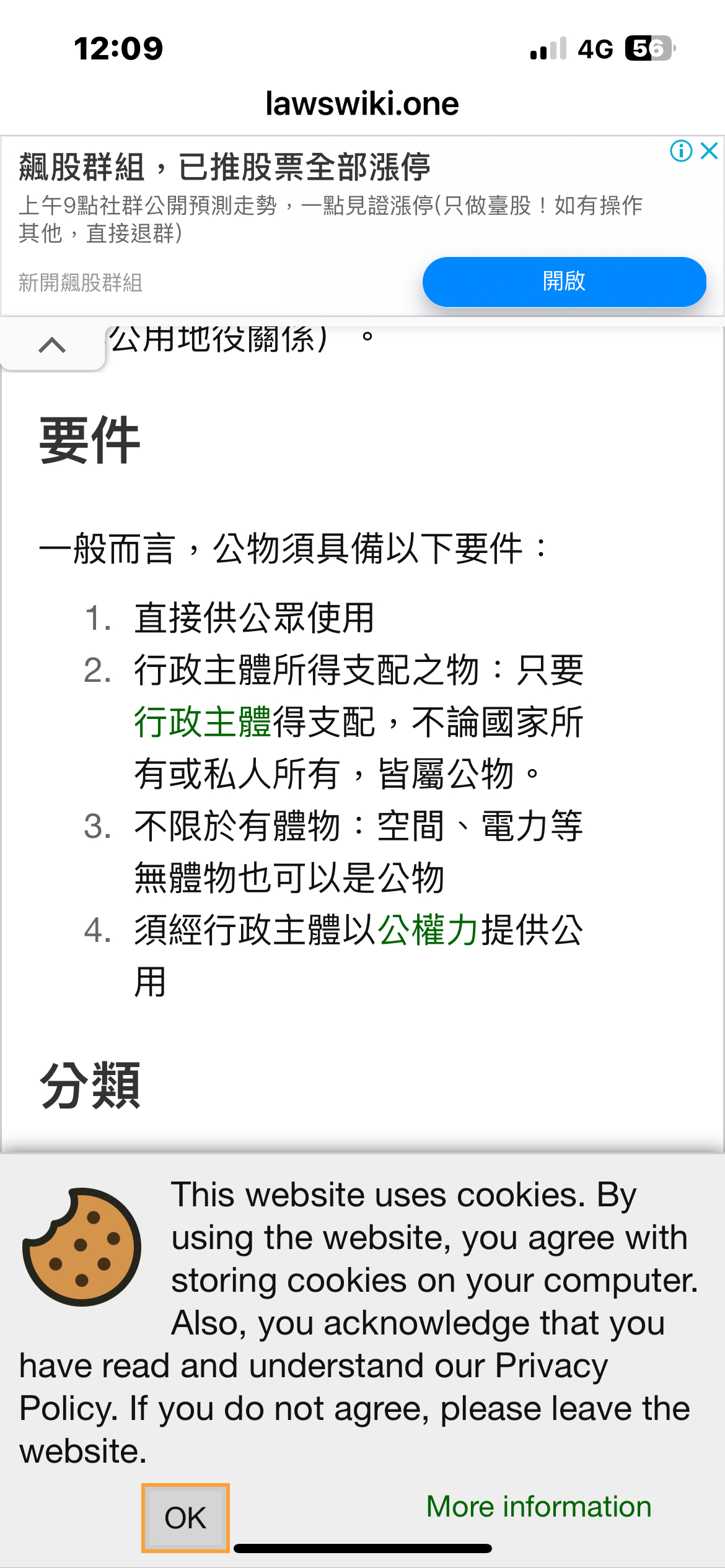Tap the lawswiki.one address bar
Image resolution: width=725 pixels, height=1568 pixels.
click(362, 103)
